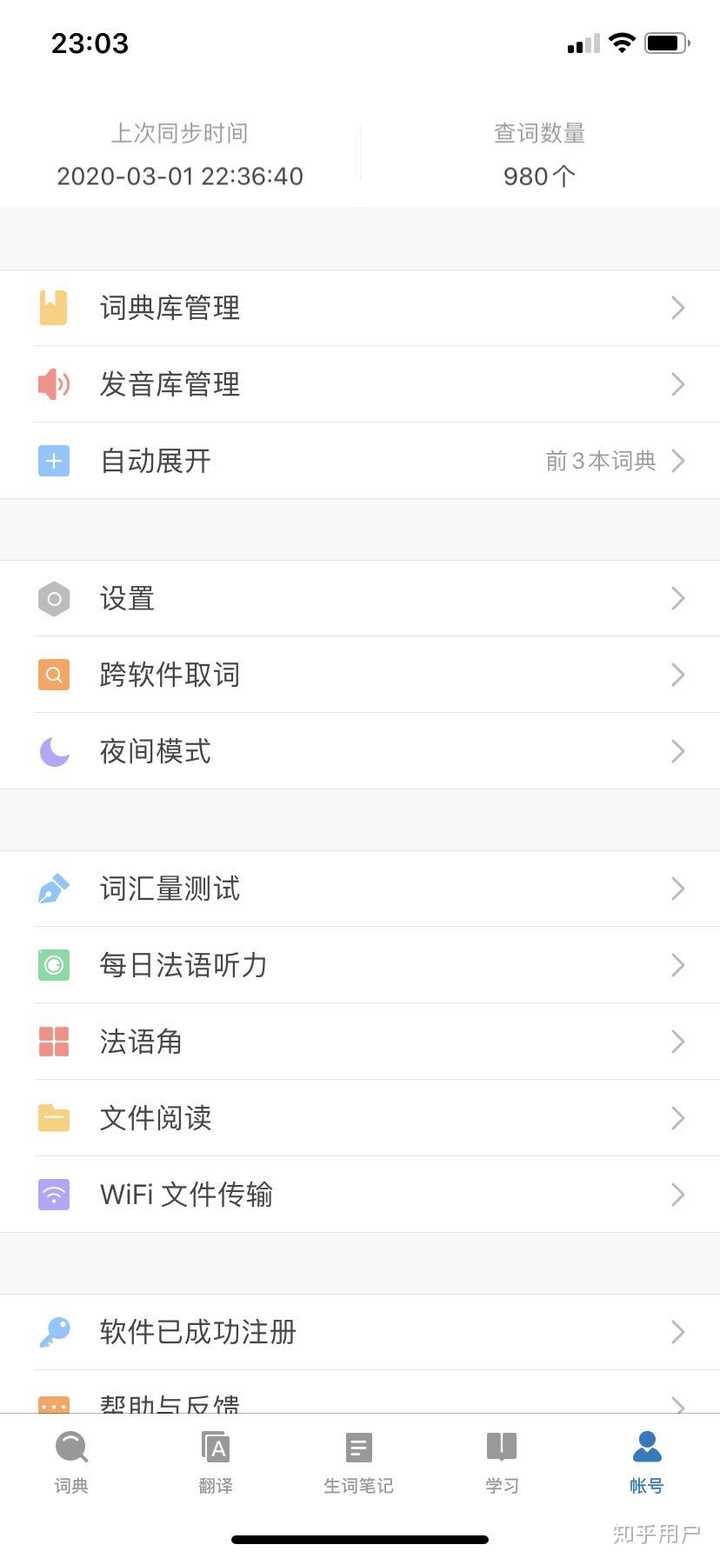Switch to the 词典 dictionary tab
Viewport: 720px width, 1558px height.
coord(72,1461)
